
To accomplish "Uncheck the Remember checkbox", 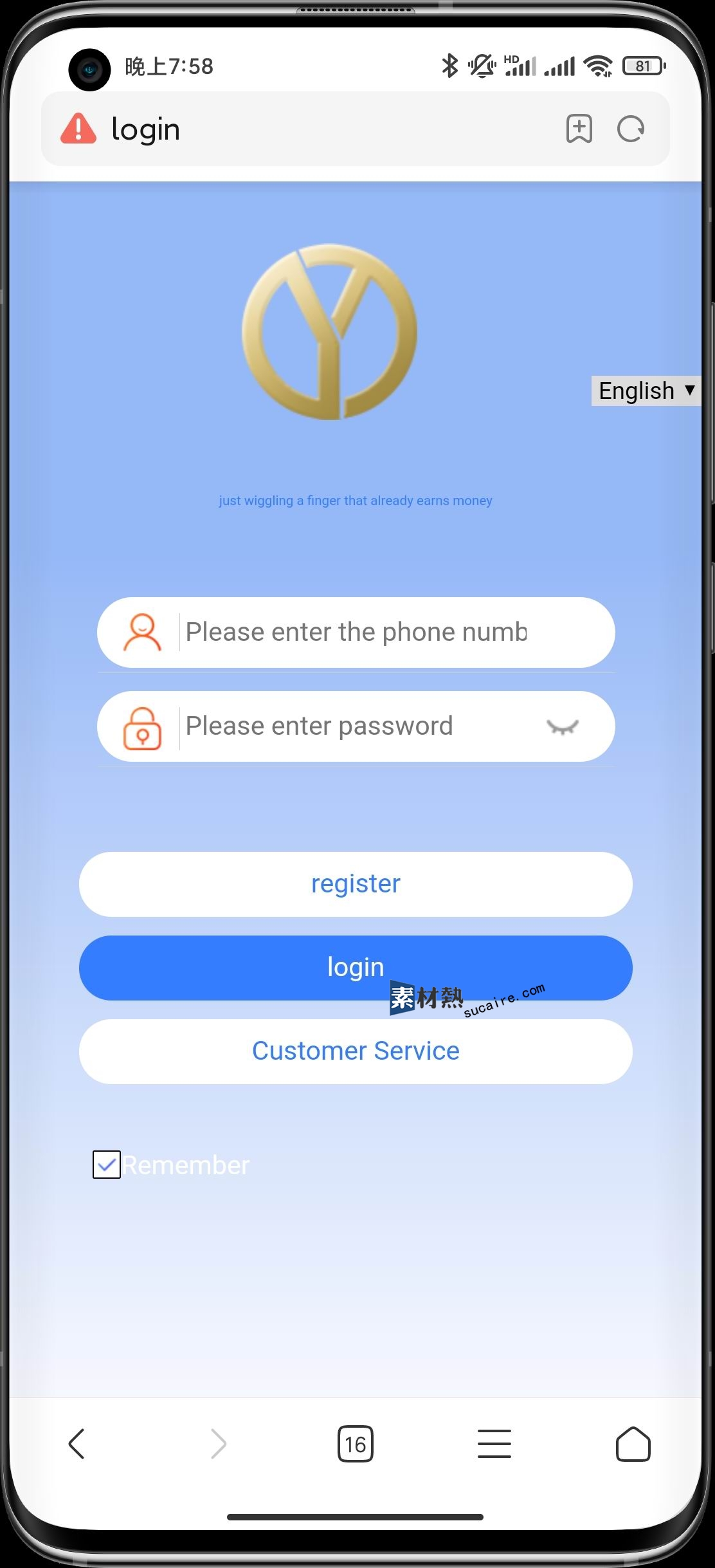I will 107,1165.
